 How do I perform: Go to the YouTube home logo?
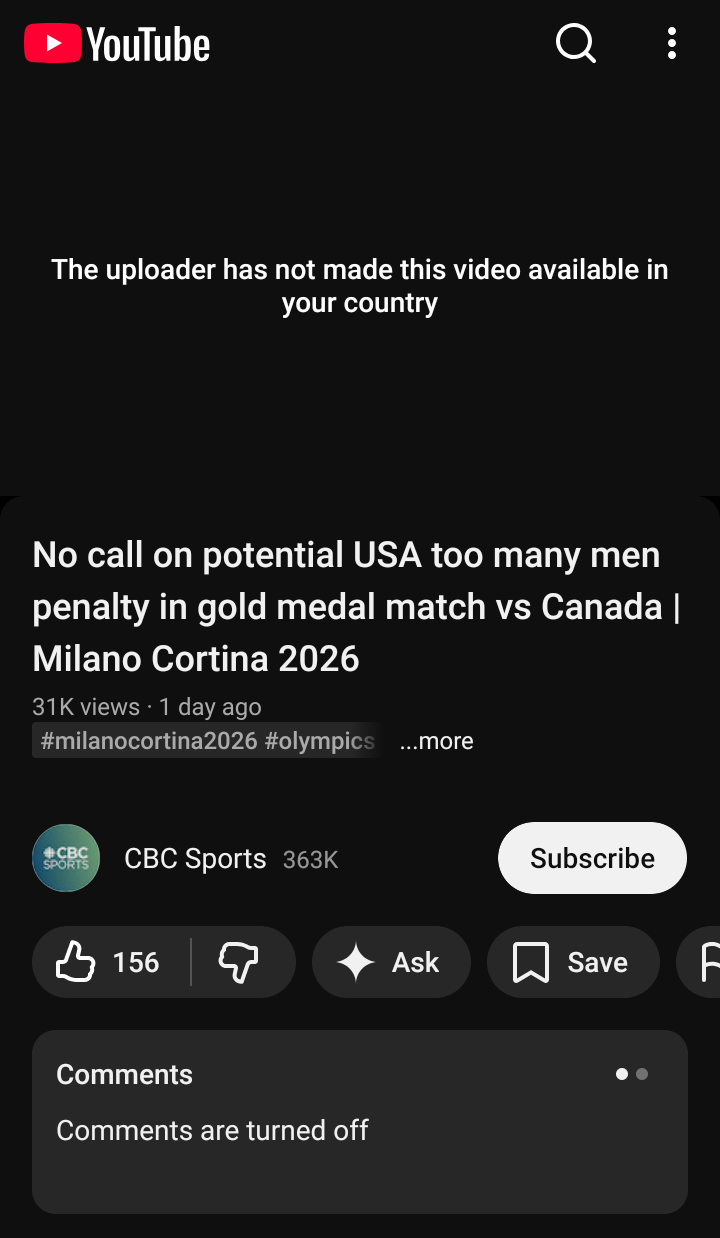[x=117, y=44]
